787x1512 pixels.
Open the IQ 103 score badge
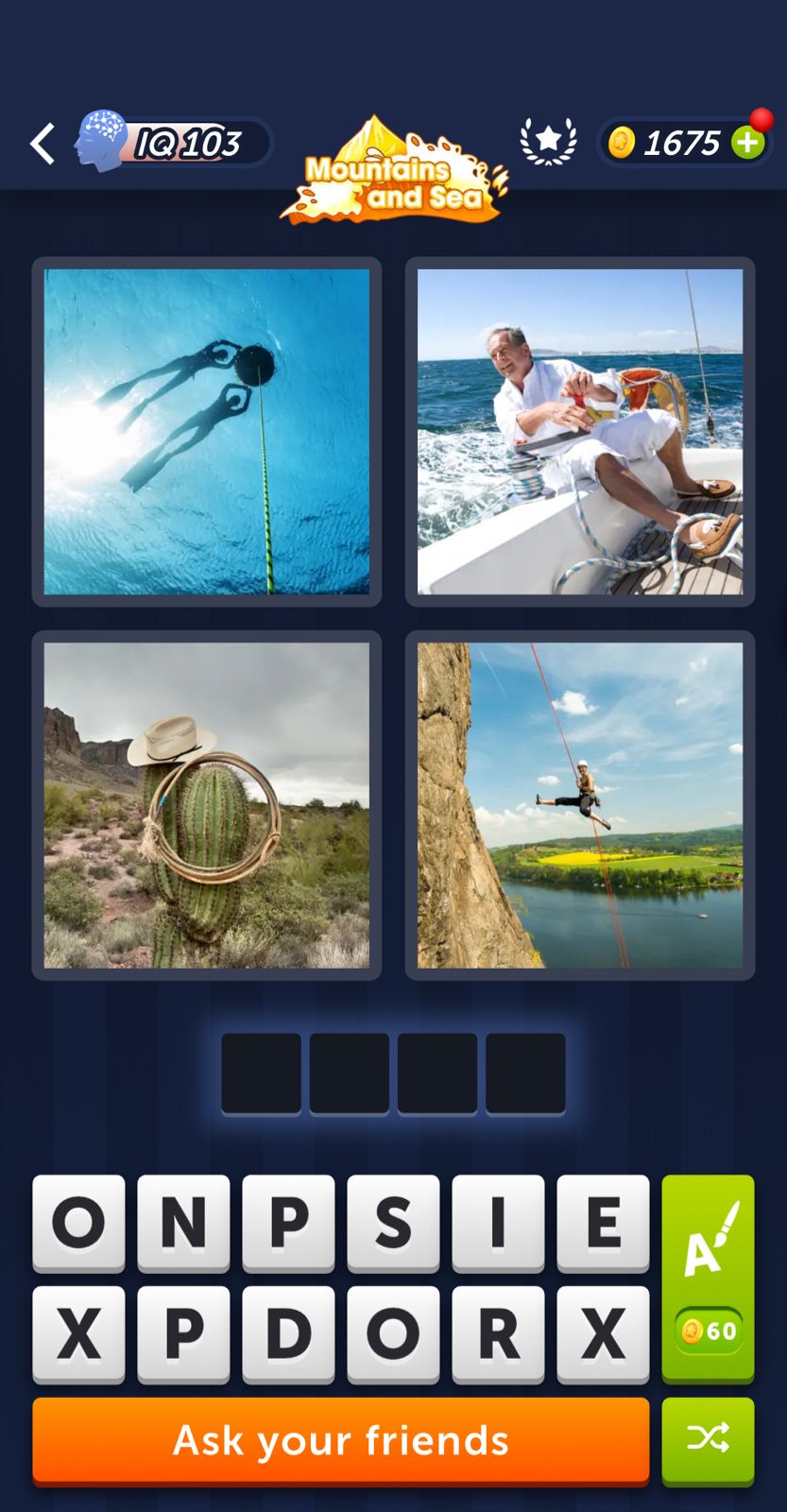pos(176,143)
